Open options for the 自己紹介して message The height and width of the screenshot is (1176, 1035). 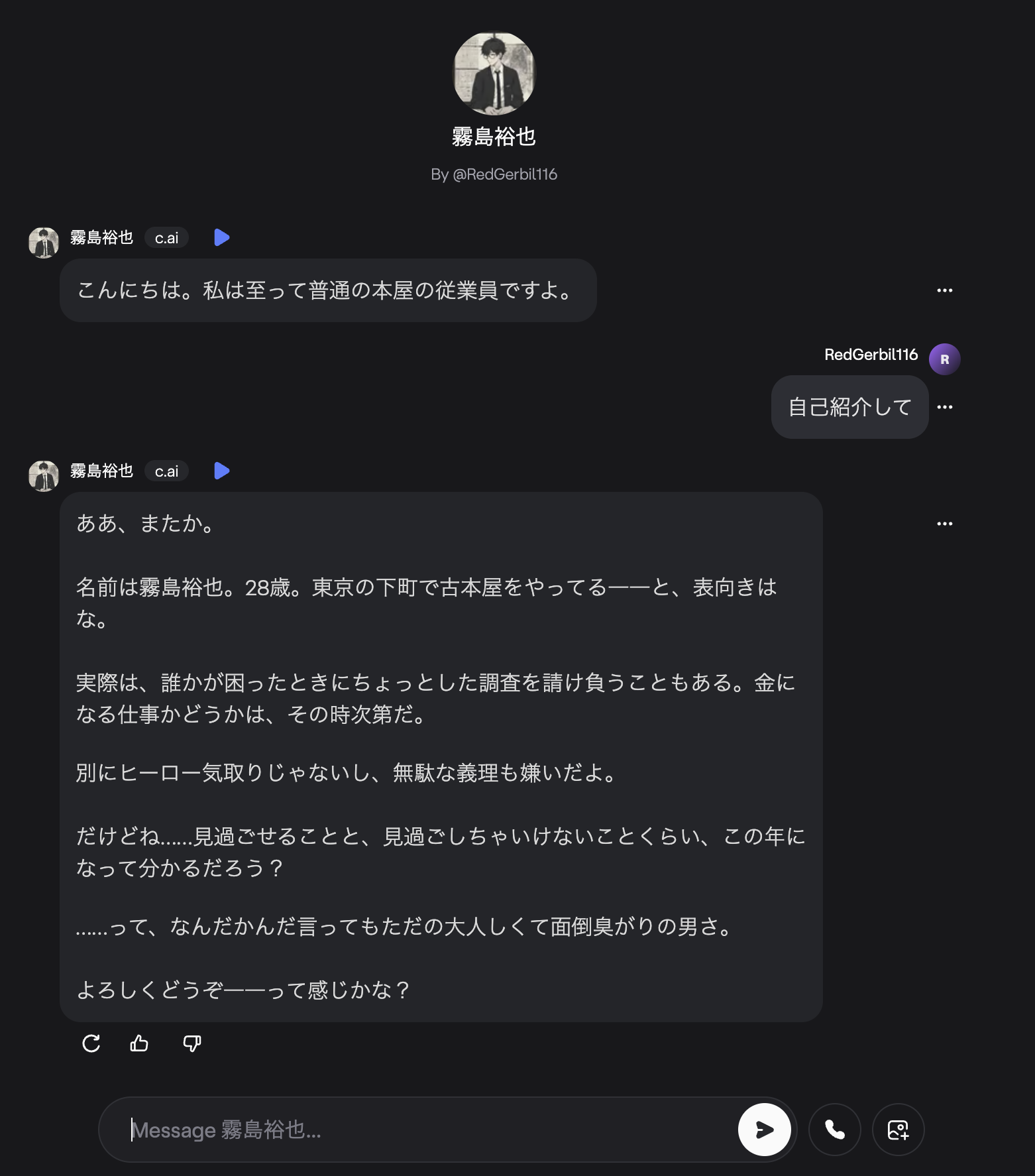point(944,407)
